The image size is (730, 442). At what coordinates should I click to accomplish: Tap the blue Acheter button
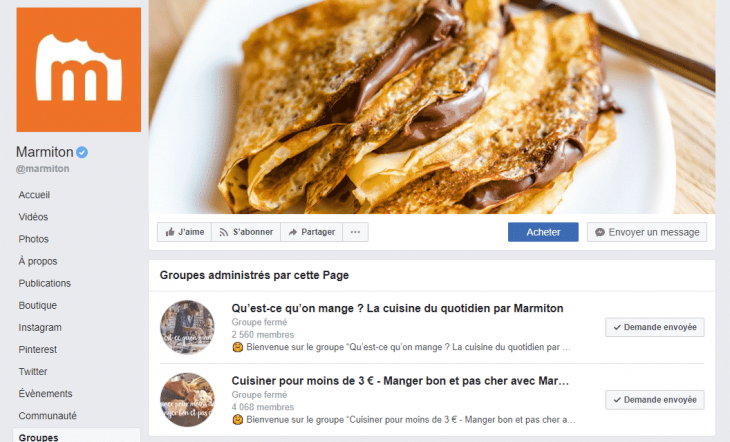tap(543, 232)
